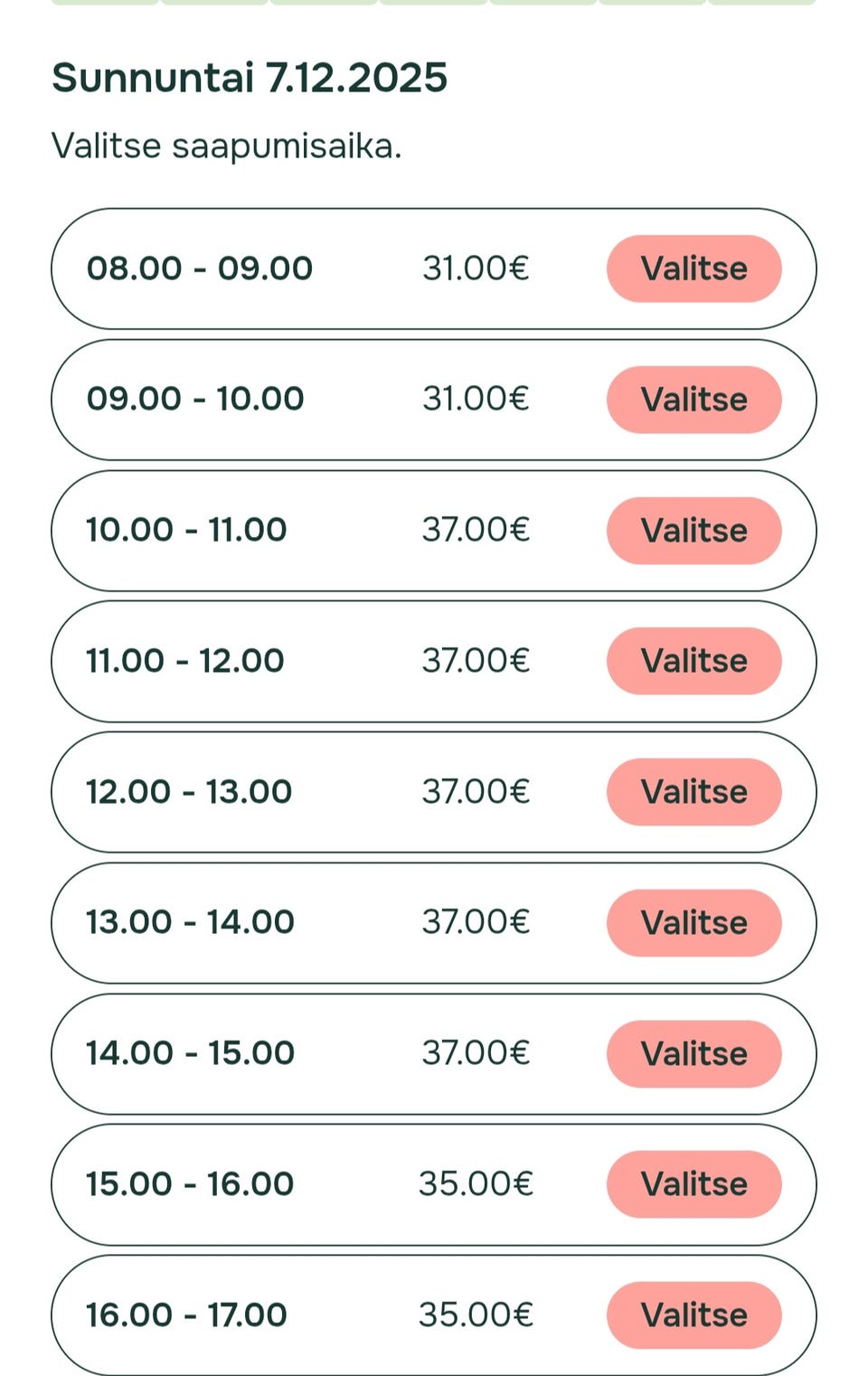Tap Valitse for 16.00 - 17.00
Image resolution: width=868 pixels, height=1376 pixels.
[x=693, y=1315]
